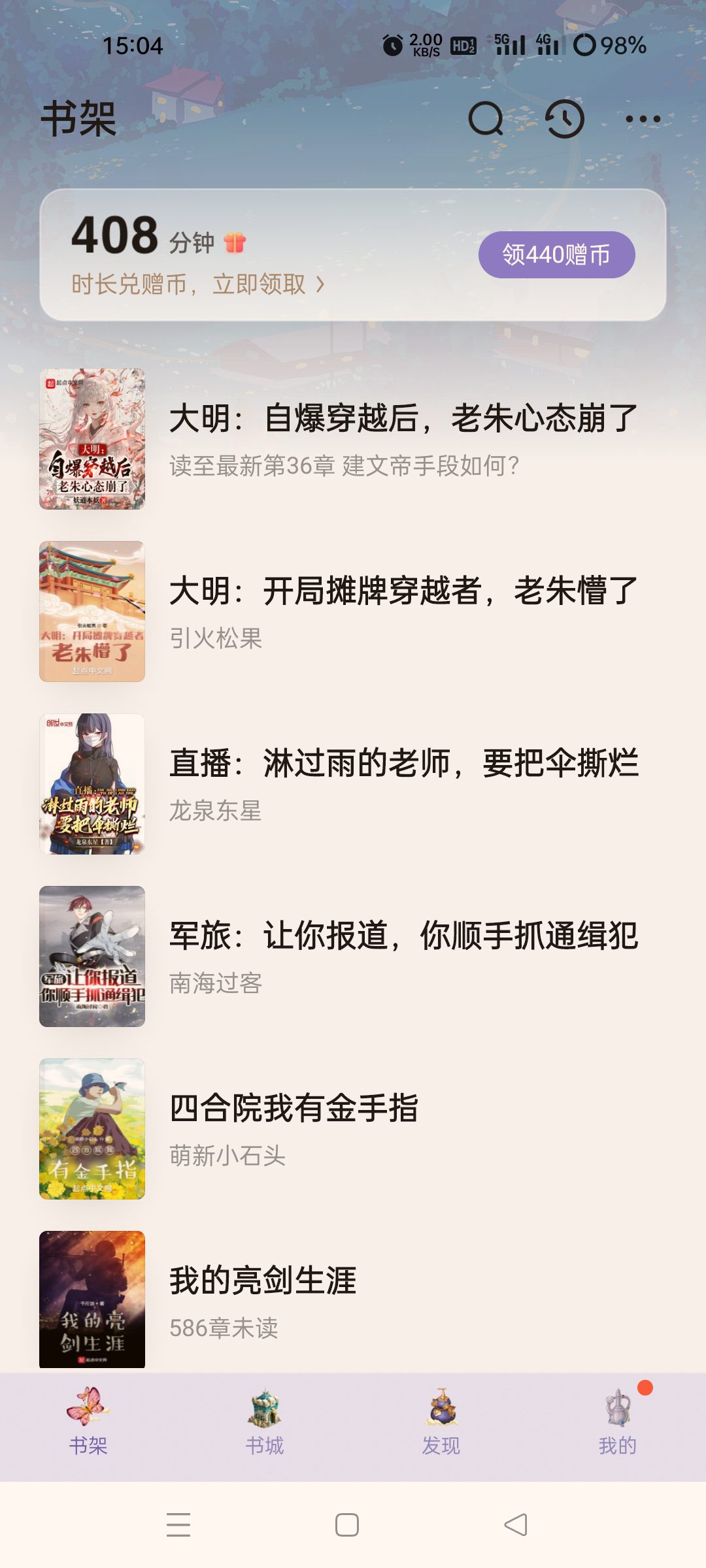Open 直播：淋过雨的老师，要把伞撕烂
The height and width of the screenshot is (1568, 706).
click(403, 764)
